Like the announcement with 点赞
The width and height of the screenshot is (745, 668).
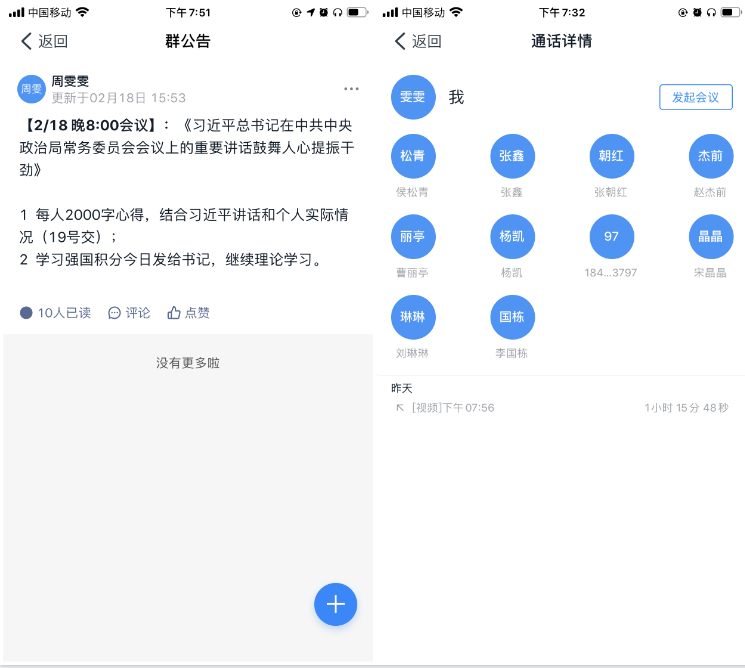coord(188,313)
